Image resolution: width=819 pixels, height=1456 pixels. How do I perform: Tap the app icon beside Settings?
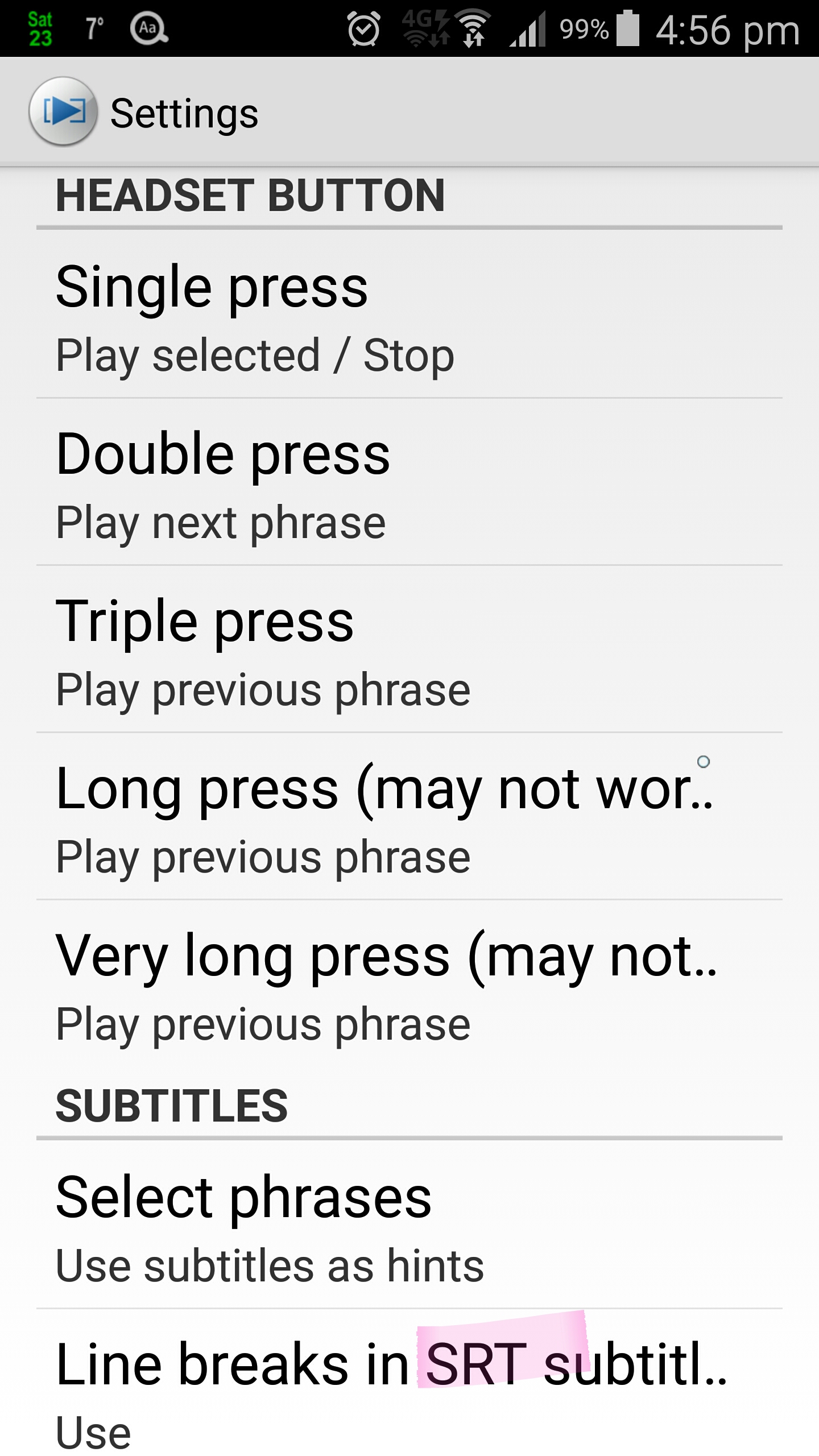pyautogui.click(x=63, y=111)
